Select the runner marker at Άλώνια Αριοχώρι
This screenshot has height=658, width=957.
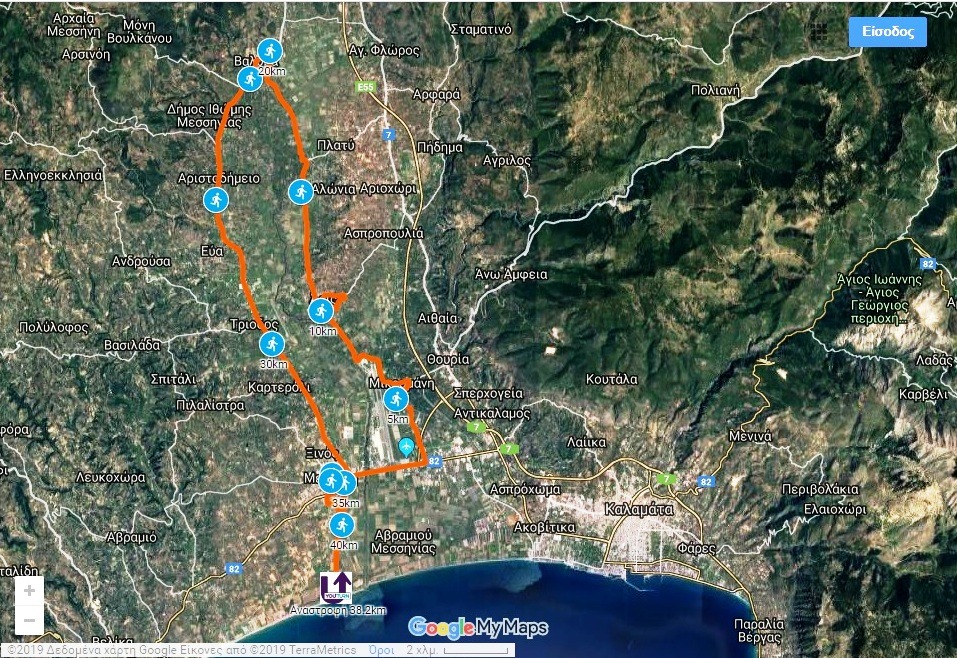[300, 191]
